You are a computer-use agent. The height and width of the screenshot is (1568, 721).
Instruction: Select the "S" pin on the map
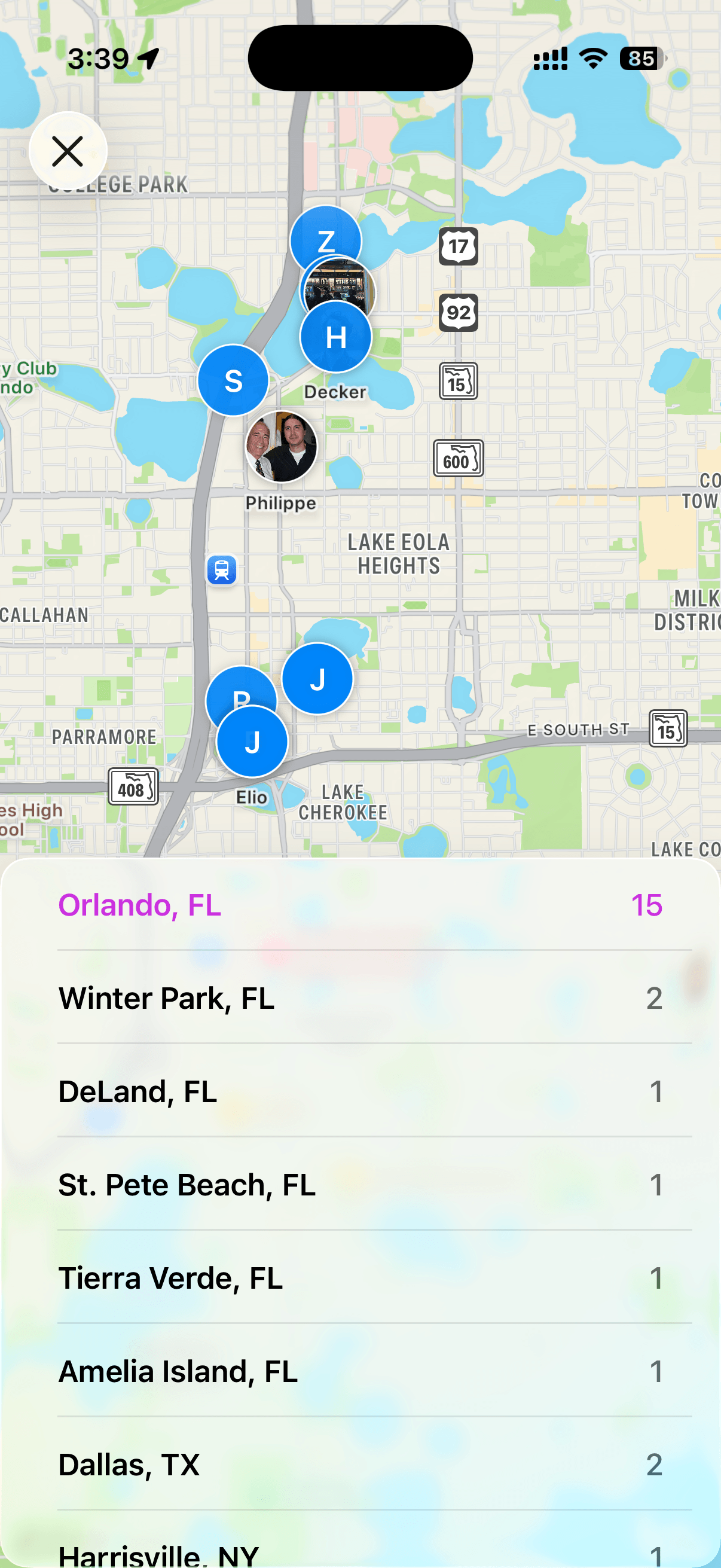[233, 380]
